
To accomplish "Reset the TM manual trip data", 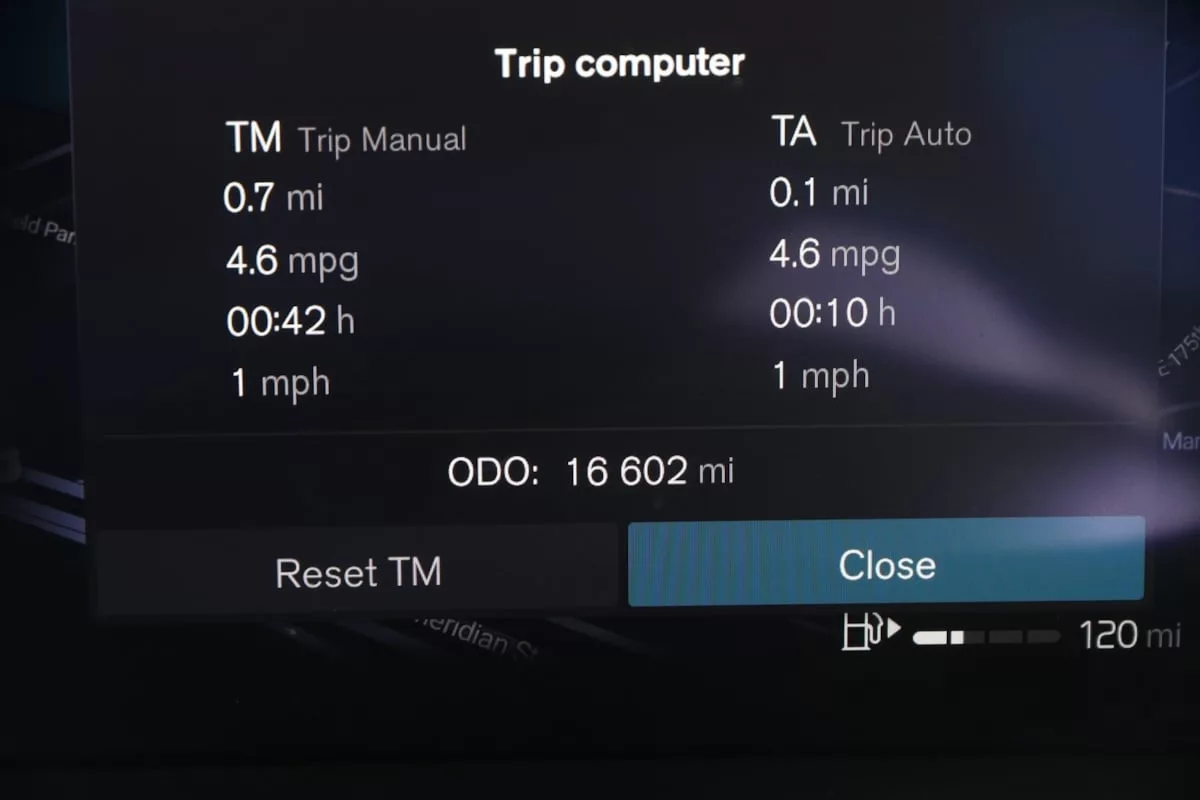I will click(358, 573).
